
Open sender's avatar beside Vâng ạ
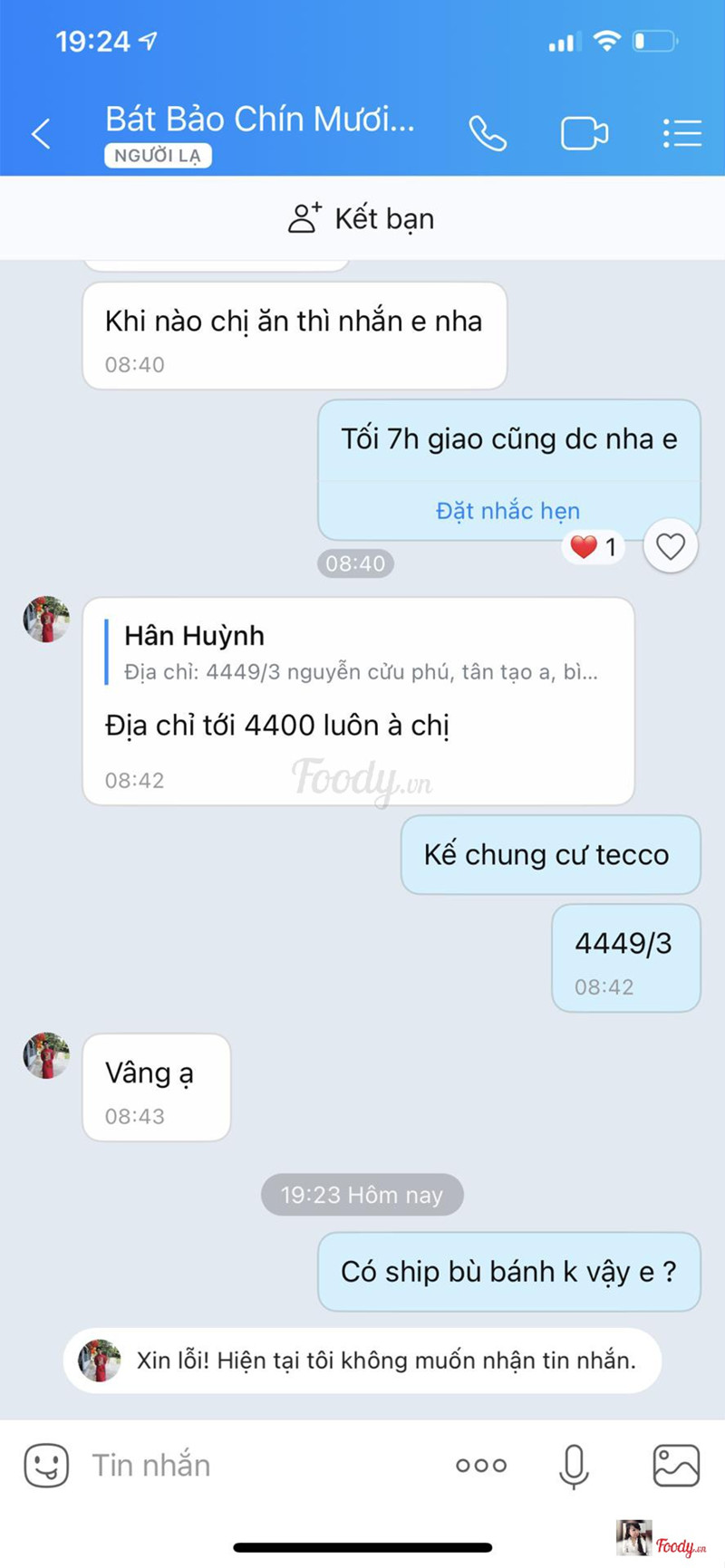(x=46, y=1056)
